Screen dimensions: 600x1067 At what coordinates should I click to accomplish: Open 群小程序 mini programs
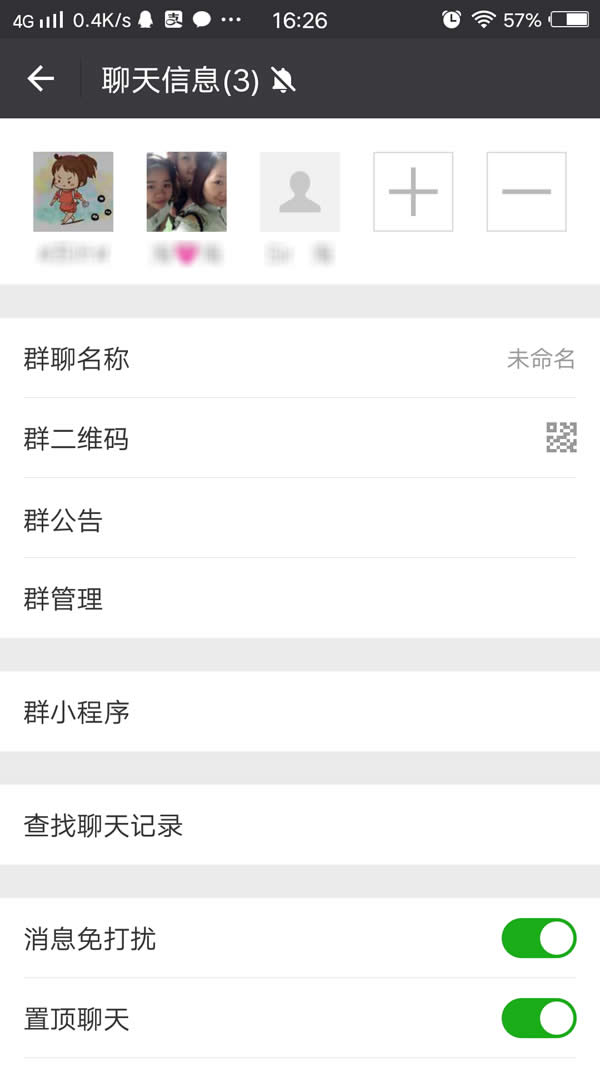300,712
